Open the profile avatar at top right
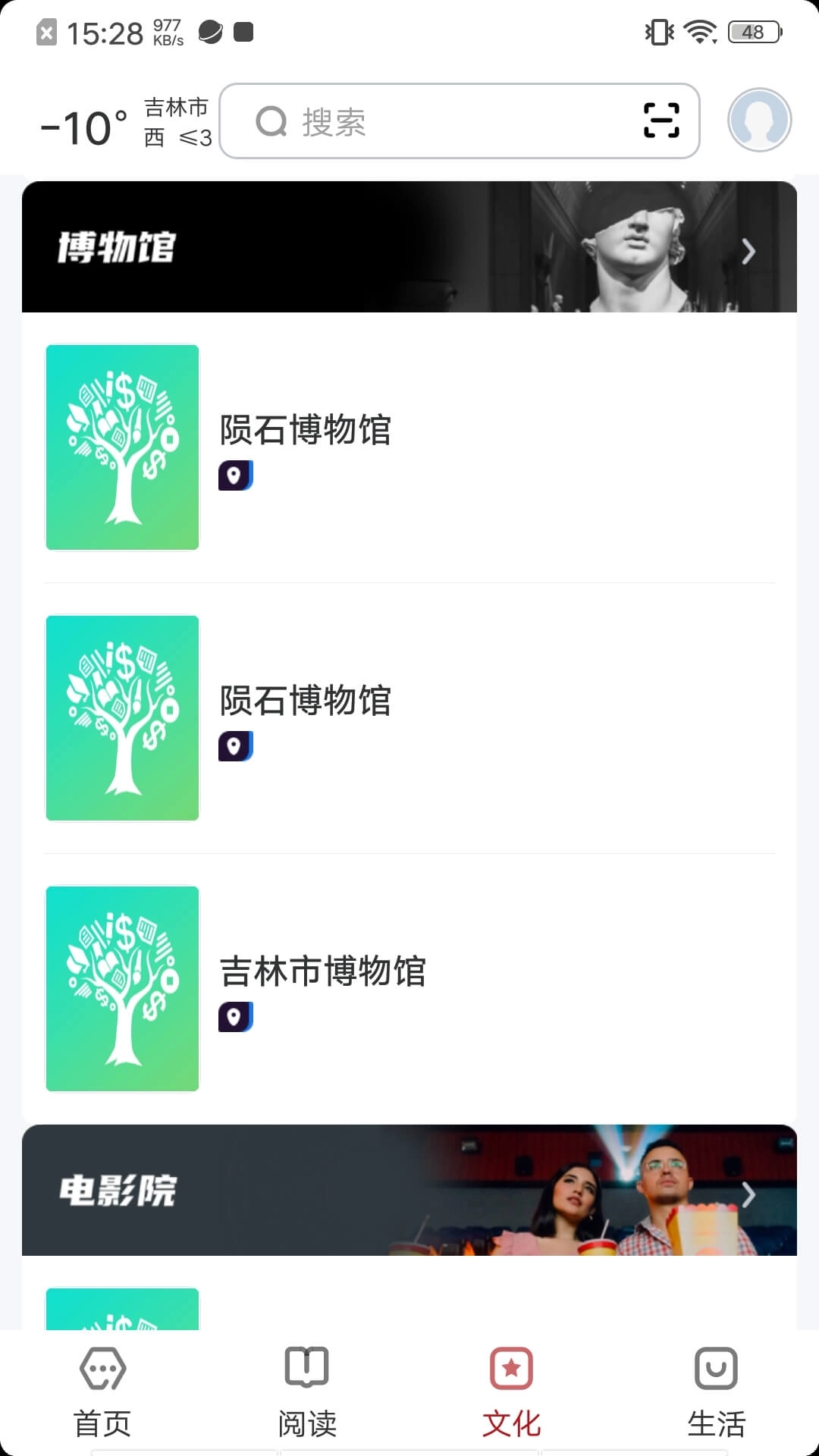The height and width of the screenshot is (1456, 819). click(x=758, y=120)
